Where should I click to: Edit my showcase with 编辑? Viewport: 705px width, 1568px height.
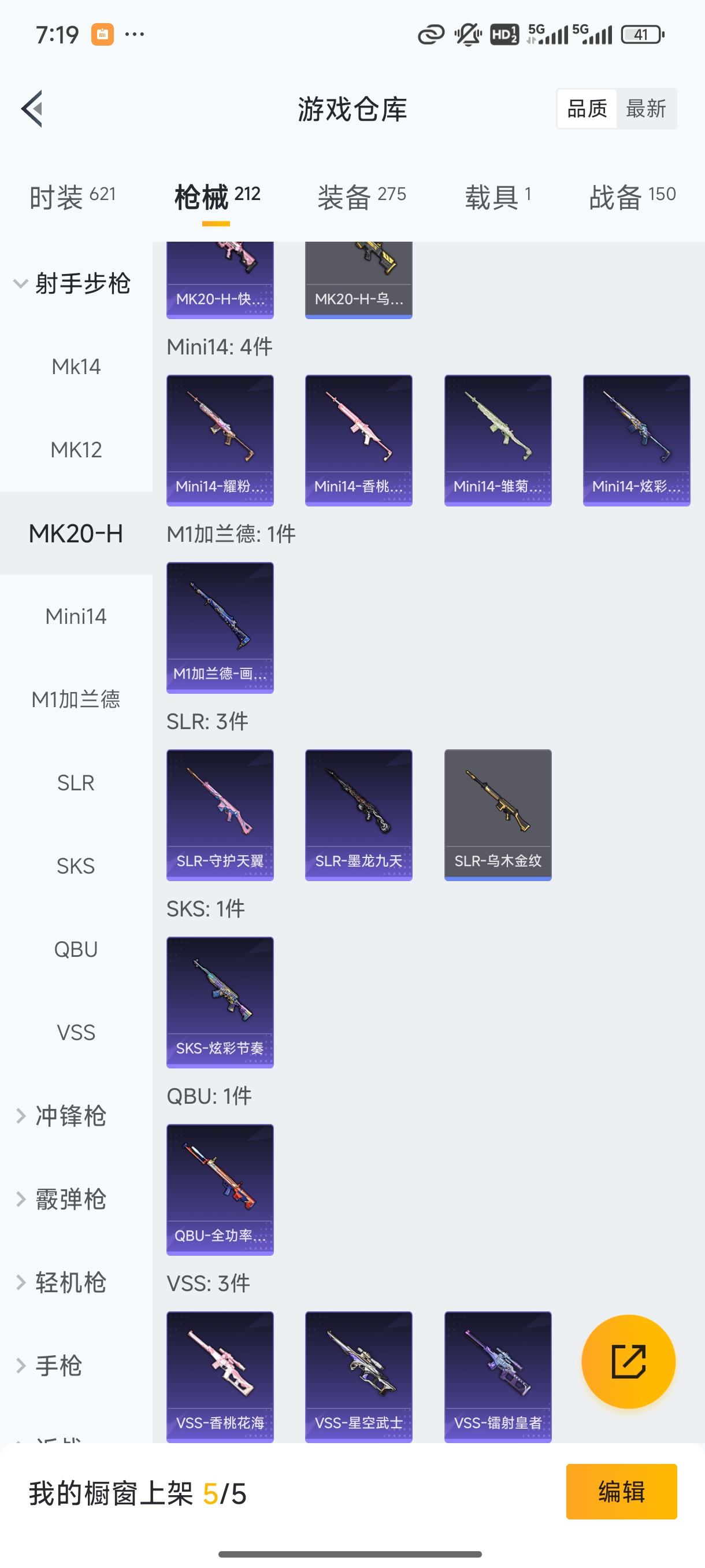[621, 1492]
